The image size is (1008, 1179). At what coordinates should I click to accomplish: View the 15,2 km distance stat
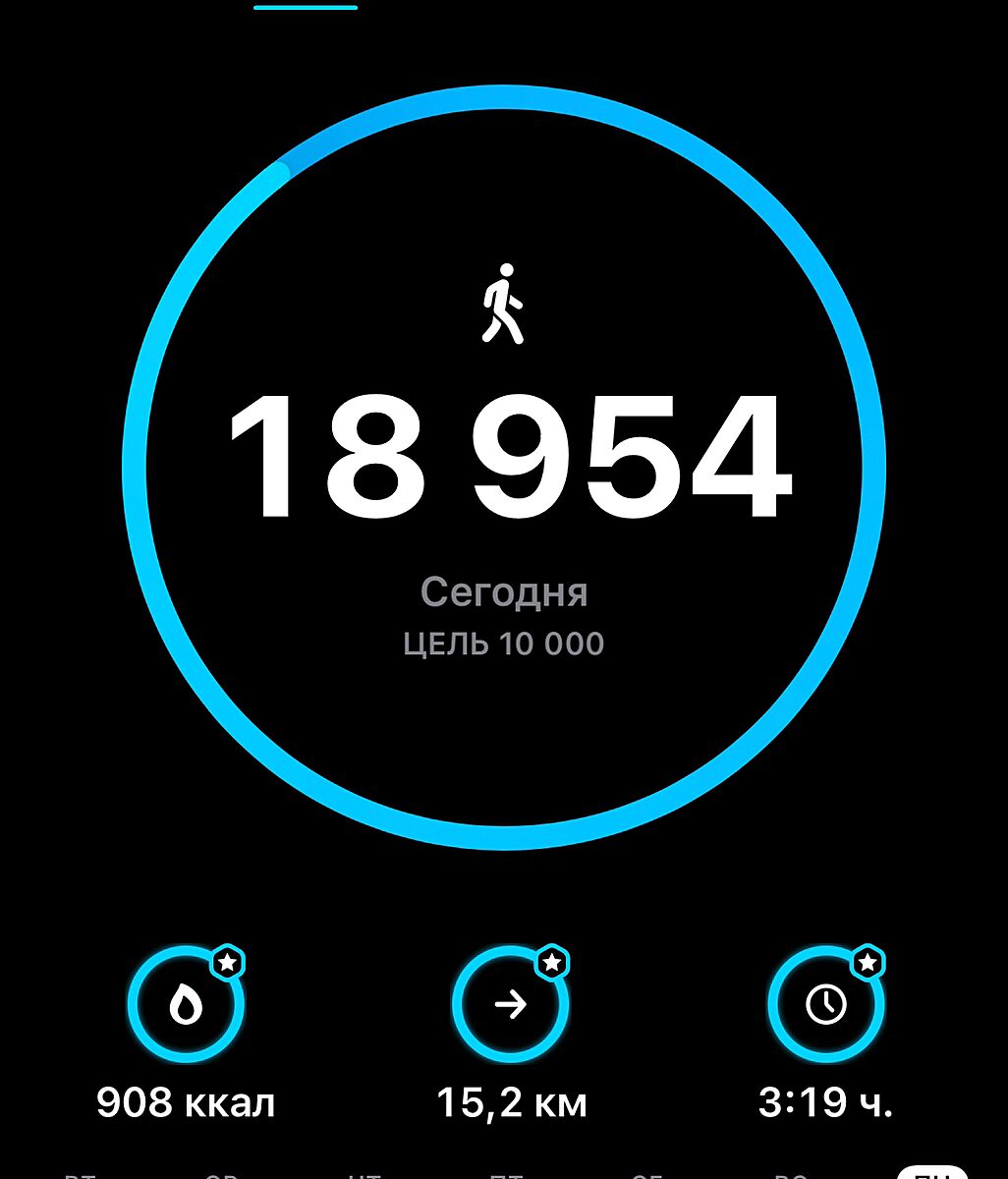[x=511, y=1005]
